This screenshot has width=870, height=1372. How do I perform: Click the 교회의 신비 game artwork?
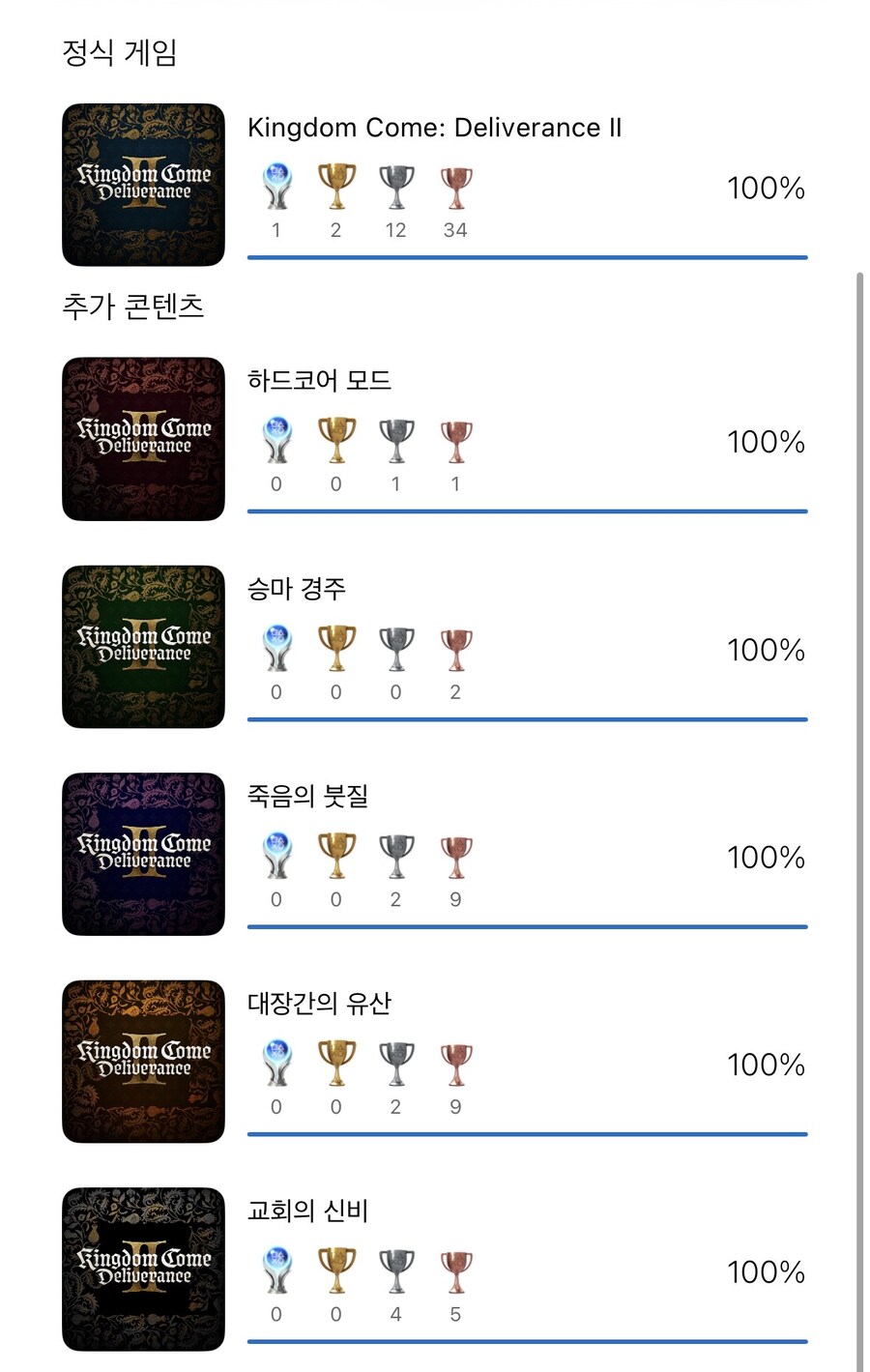click(x=142, y=1267)
